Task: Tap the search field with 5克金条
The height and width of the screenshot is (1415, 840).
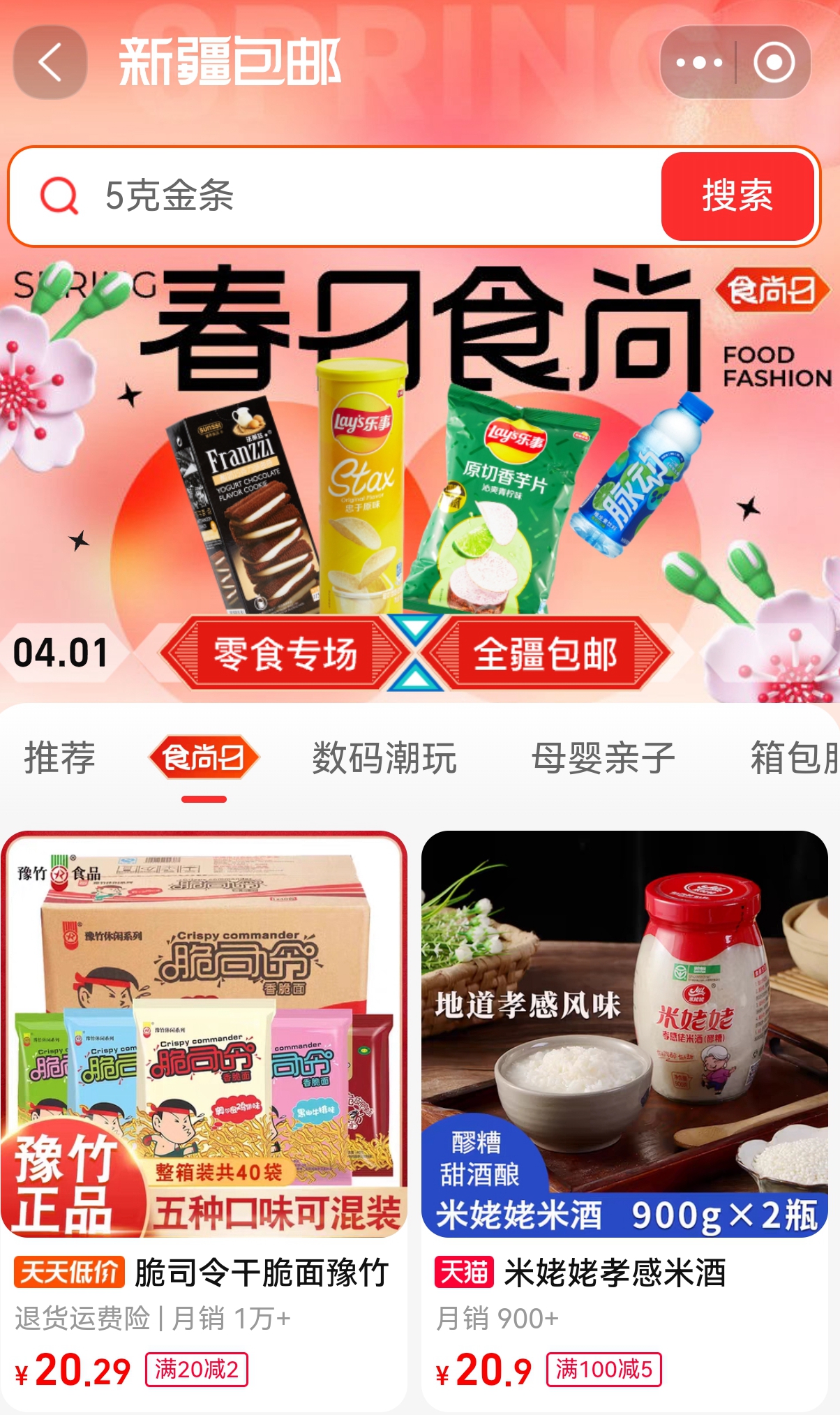Action: (x=349, y=195)
